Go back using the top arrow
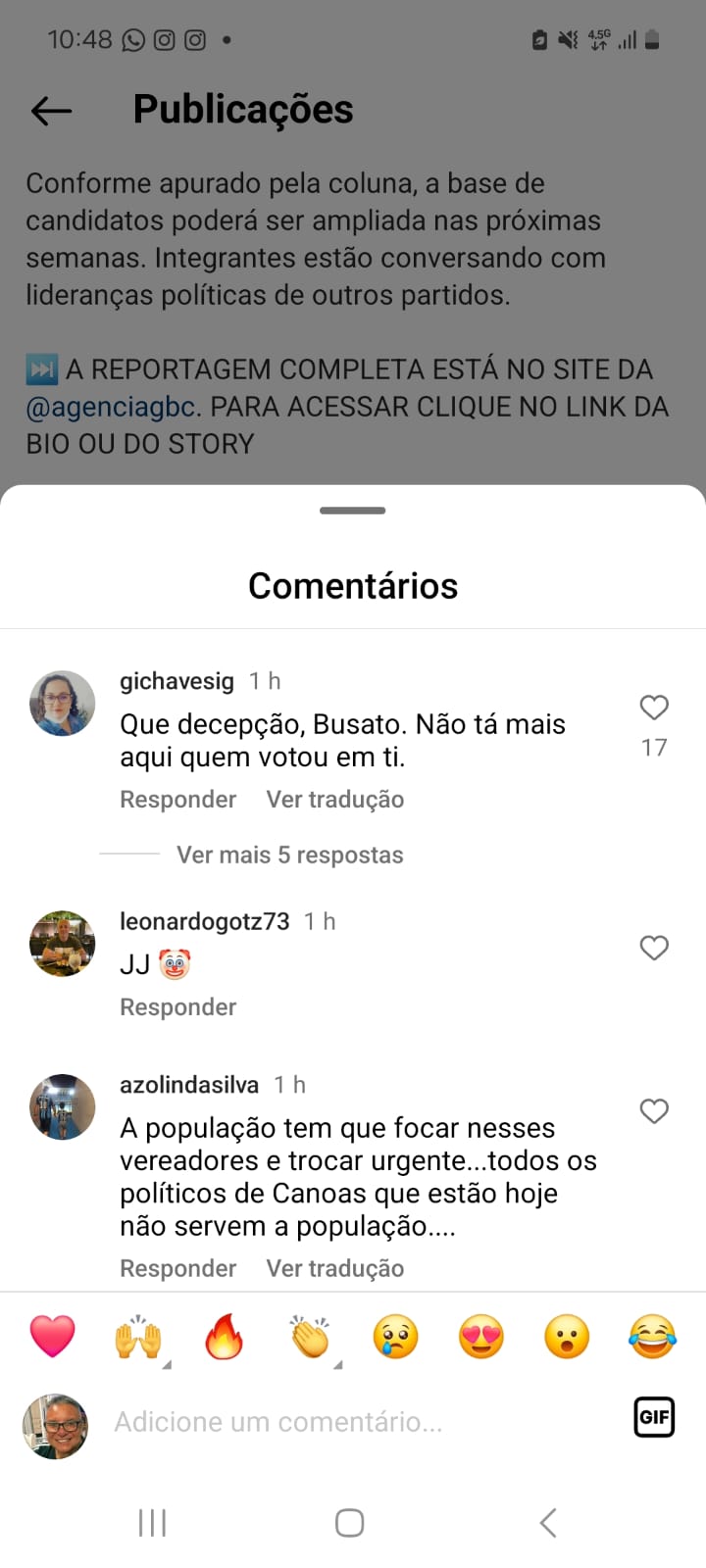706x1568 pixels. point(52,111)
